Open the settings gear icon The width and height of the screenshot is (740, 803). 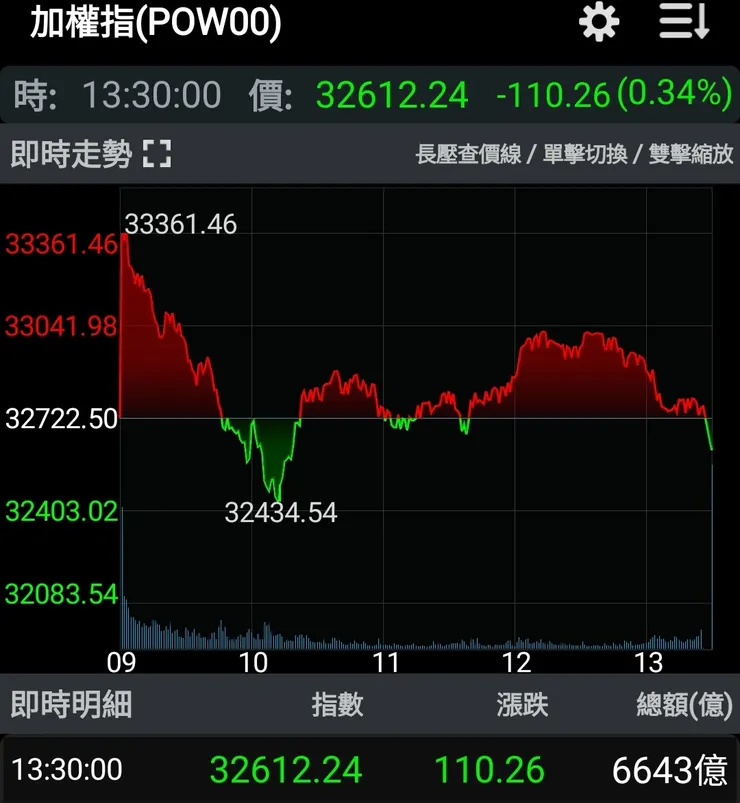tap(597, 23)
